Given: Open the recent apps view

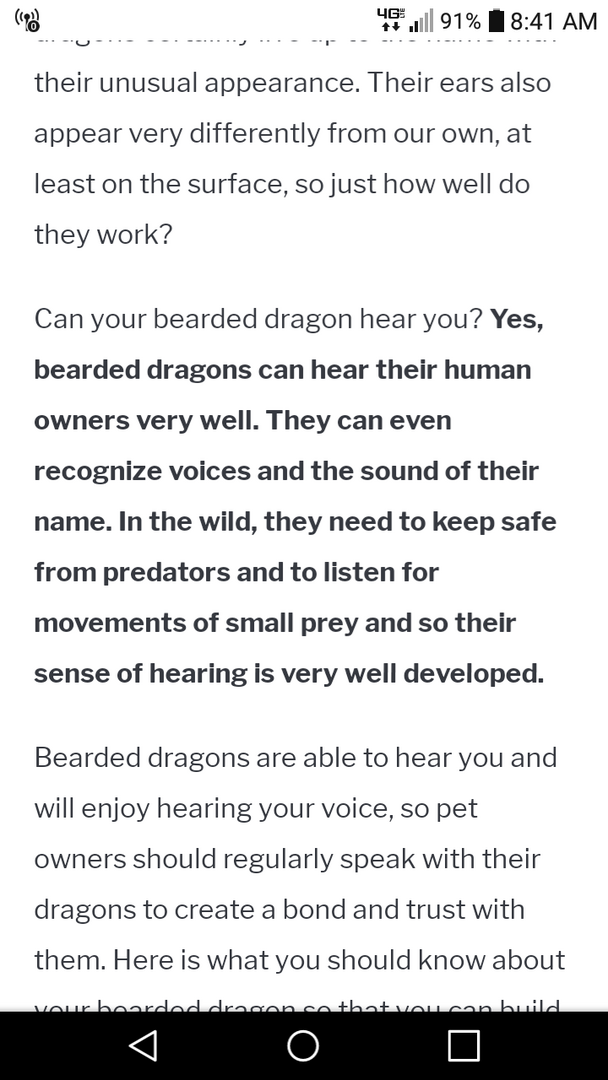Looking at the screenshot, I should pyautogui.click(x=463, y=1046).
